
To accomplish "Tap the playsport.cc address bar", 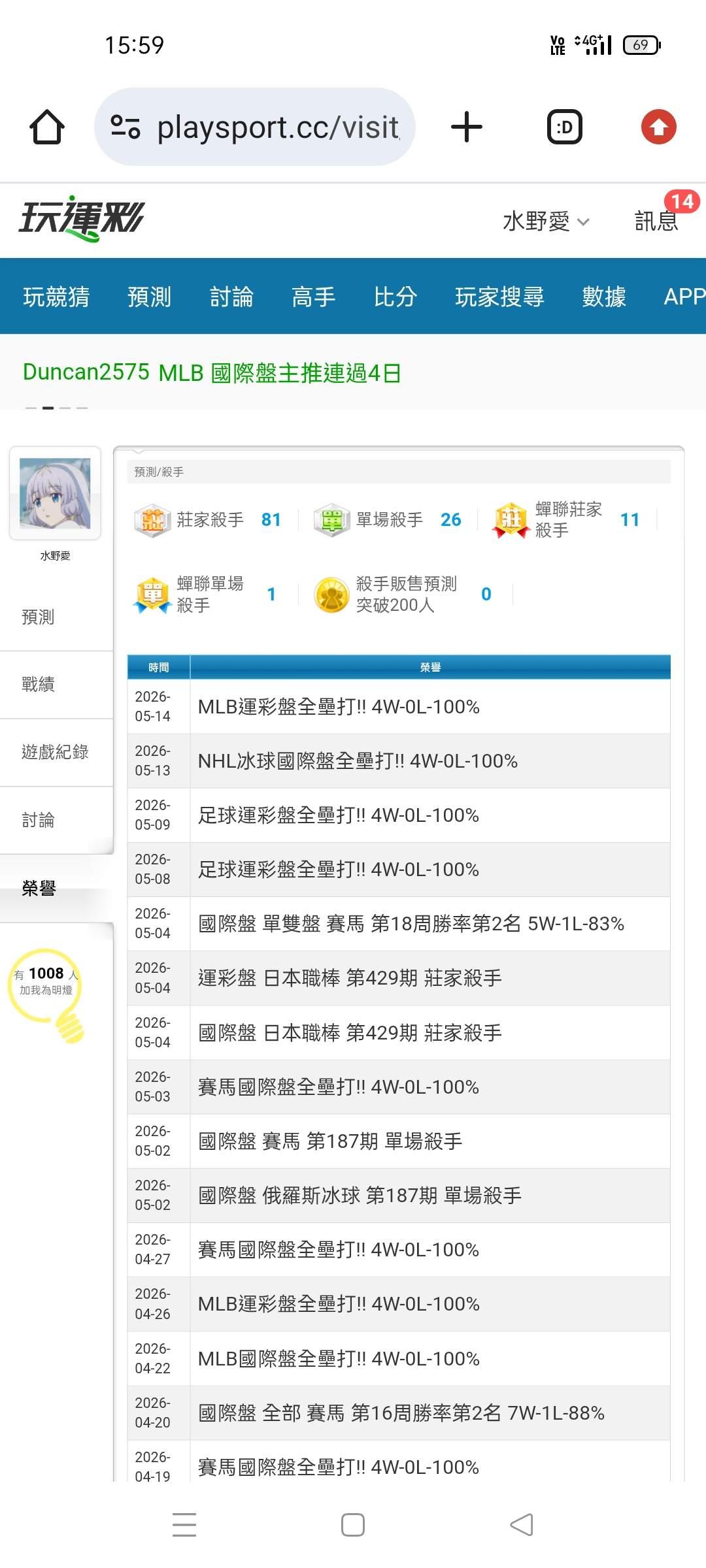I will pos(255,127).
